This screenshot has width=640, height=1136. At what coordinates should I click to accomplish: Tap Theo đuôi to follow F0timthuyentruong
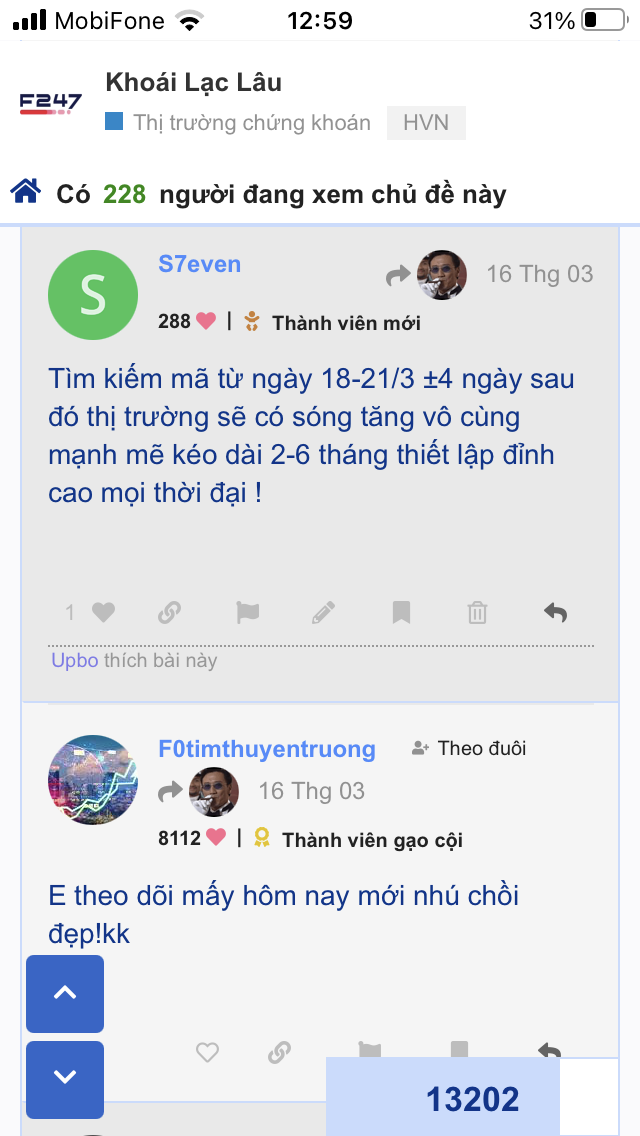pyautogui.click(x=469, y=748)
